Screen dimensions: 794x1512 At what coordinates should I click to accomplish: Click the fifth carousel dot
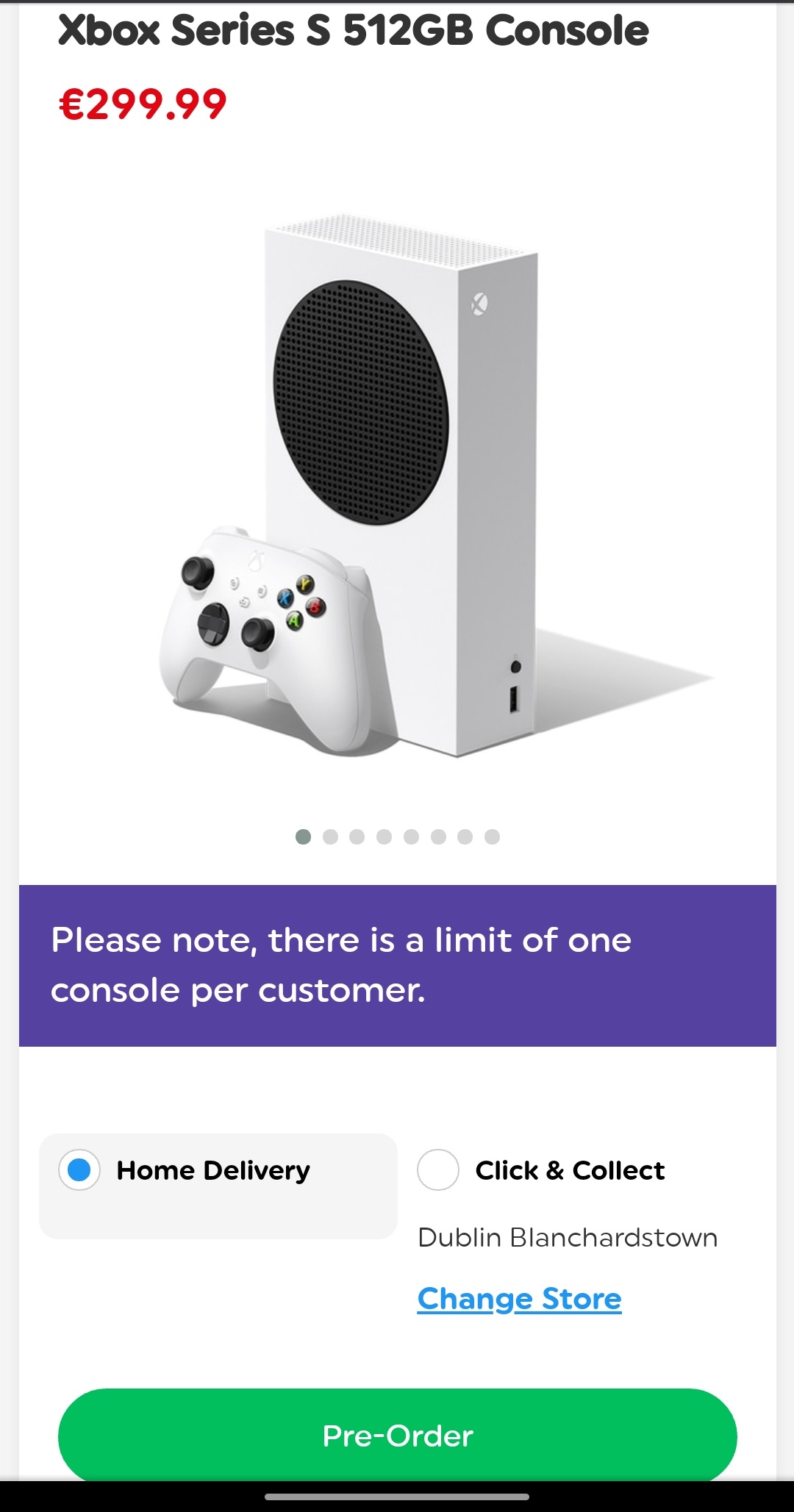click(410, 836)
